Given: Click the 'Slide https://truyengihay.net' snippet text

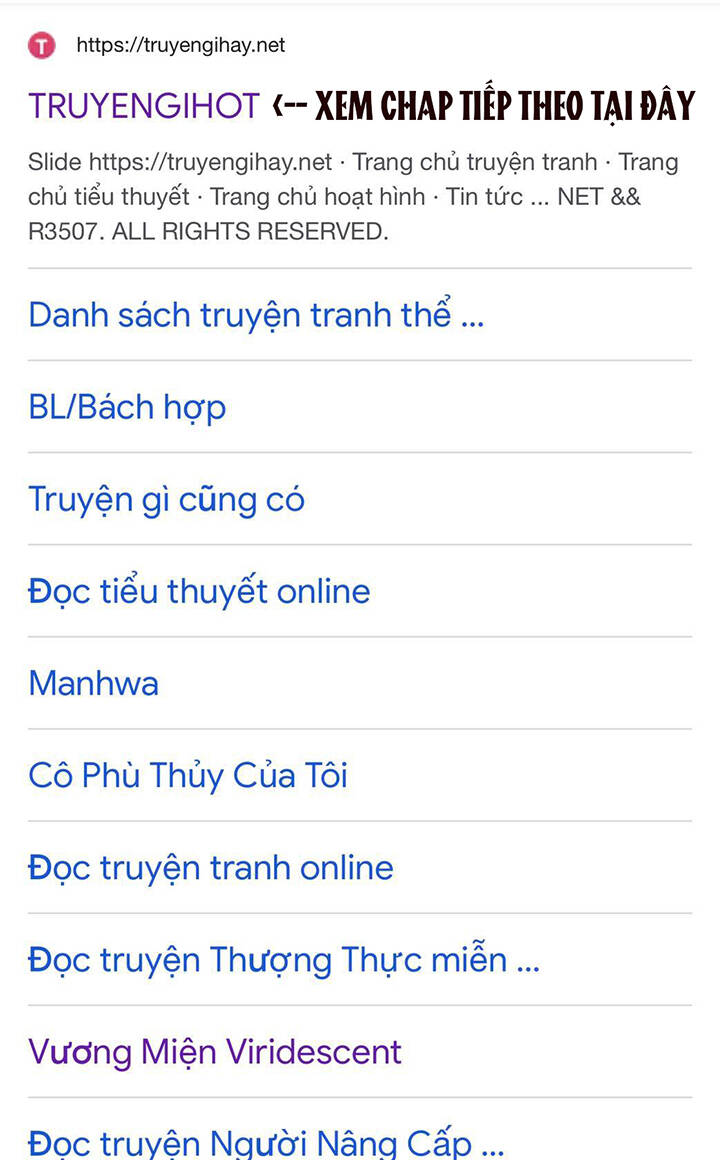Looking at the screenshot, I should [180, 162].
